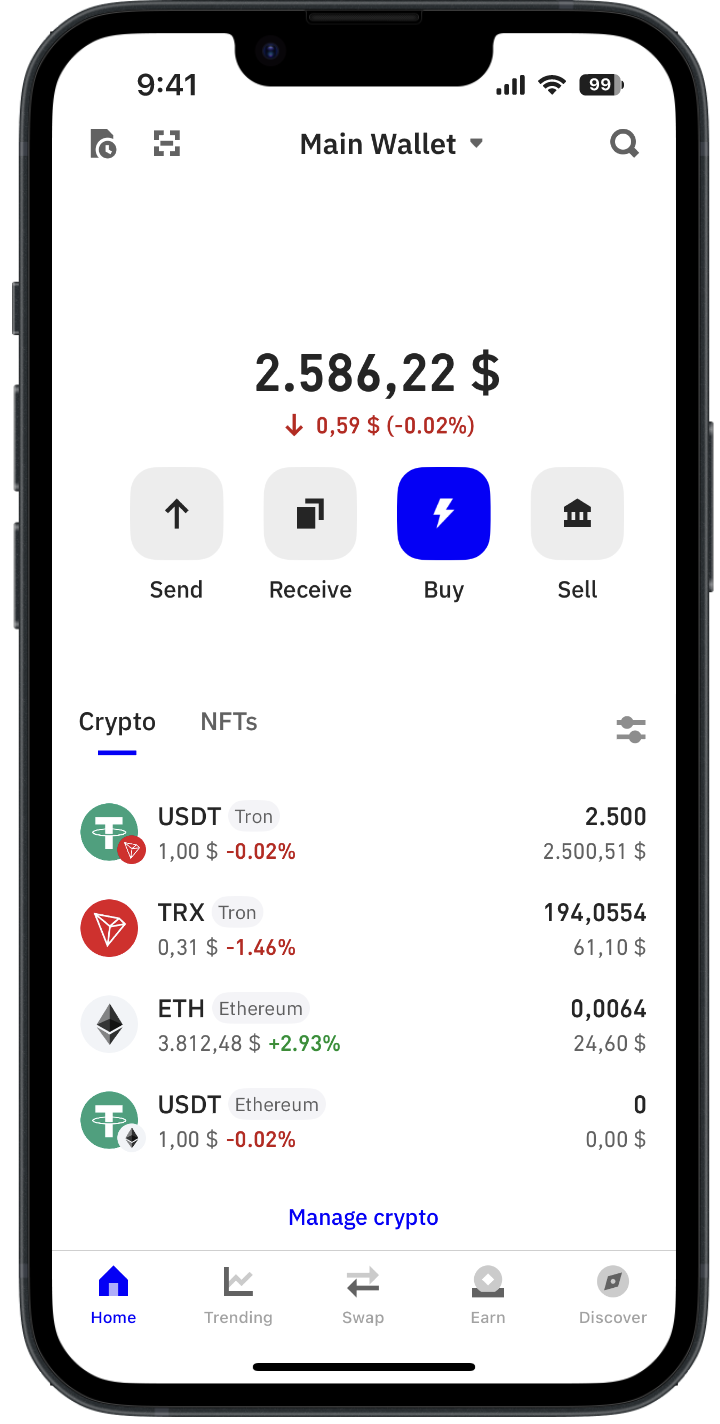Switch to the NFTs tab

click(x=229, y=722)
